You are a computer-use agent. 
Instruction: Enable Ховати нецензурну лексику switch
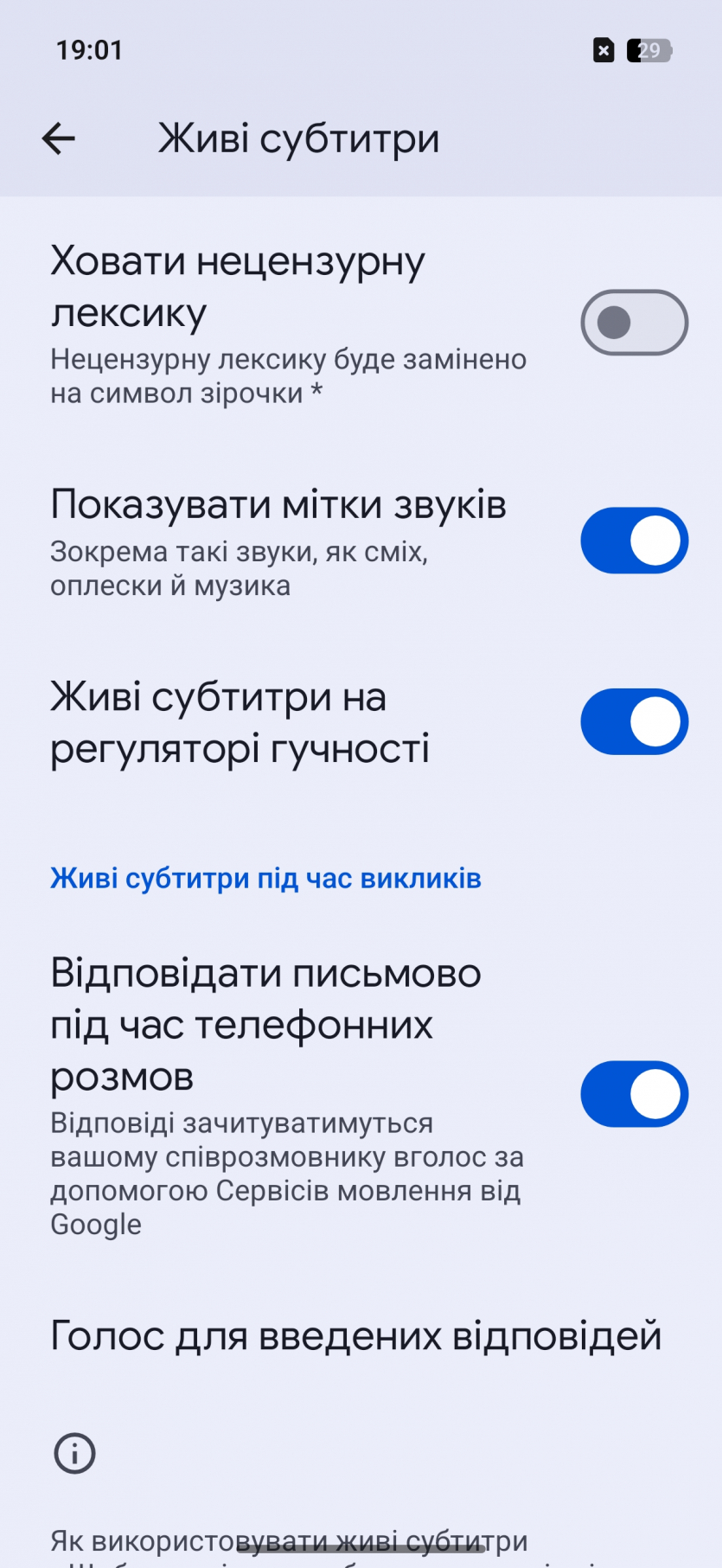click(634, 323)
